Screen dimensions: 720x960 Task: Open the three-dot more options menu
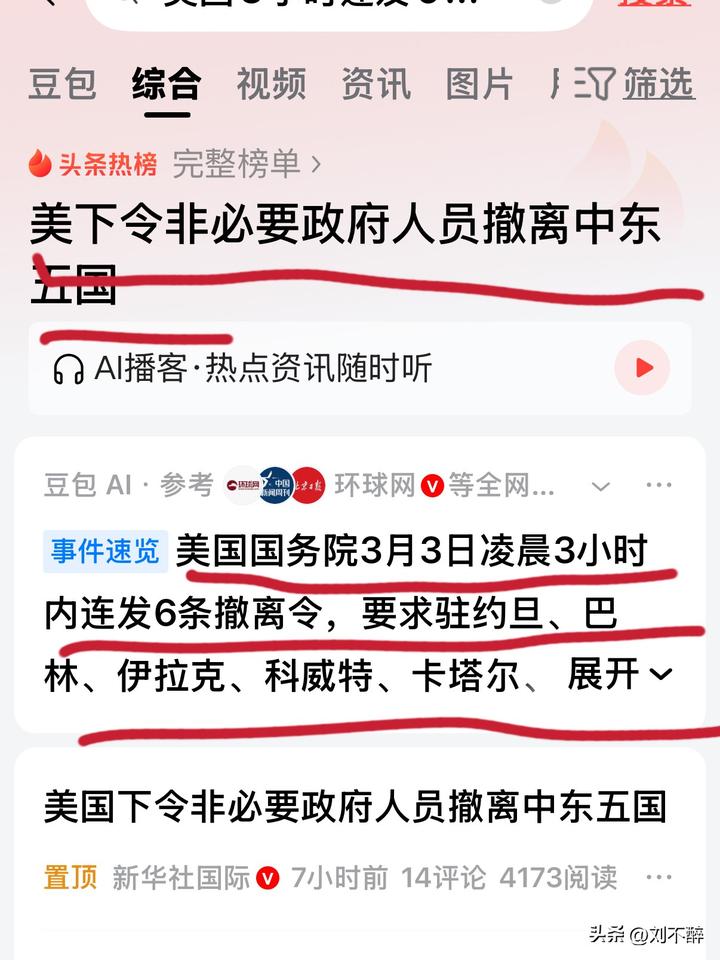click(x=659, y=483)
